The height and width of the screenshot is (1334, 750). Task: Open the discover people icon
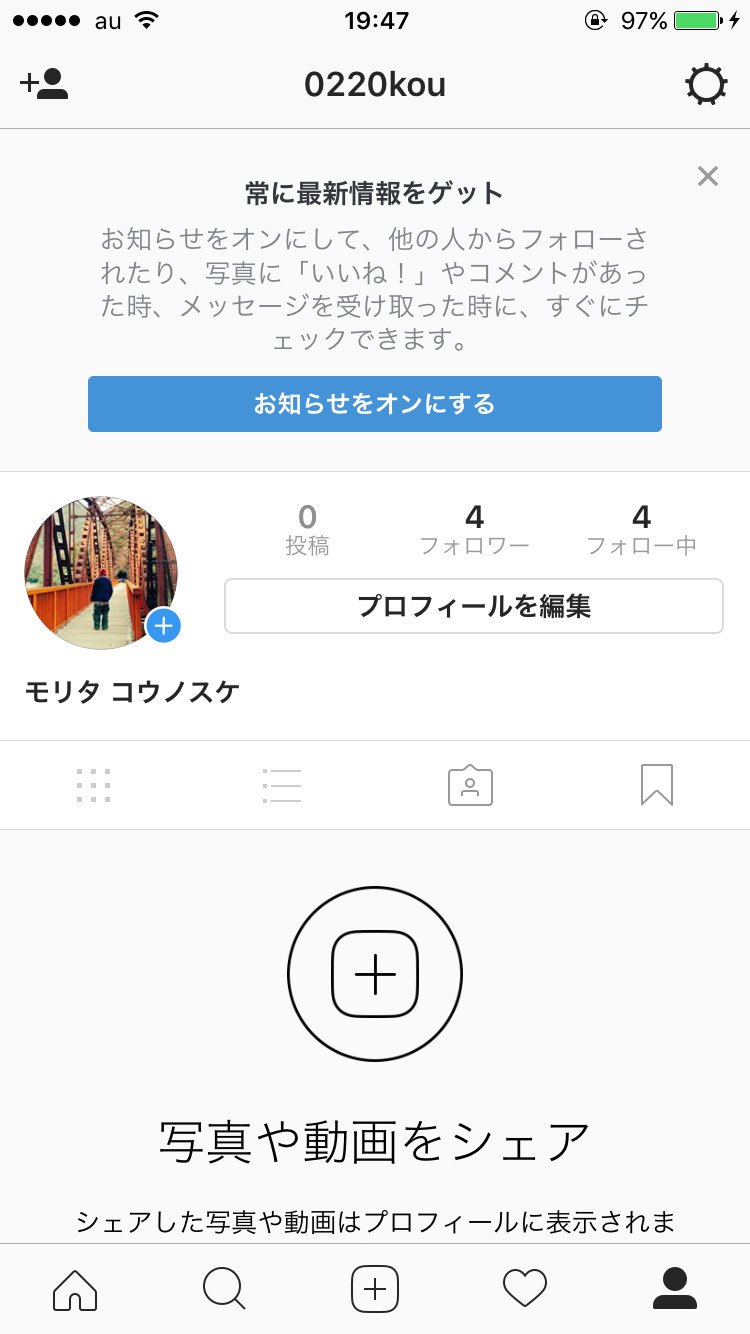44,85
